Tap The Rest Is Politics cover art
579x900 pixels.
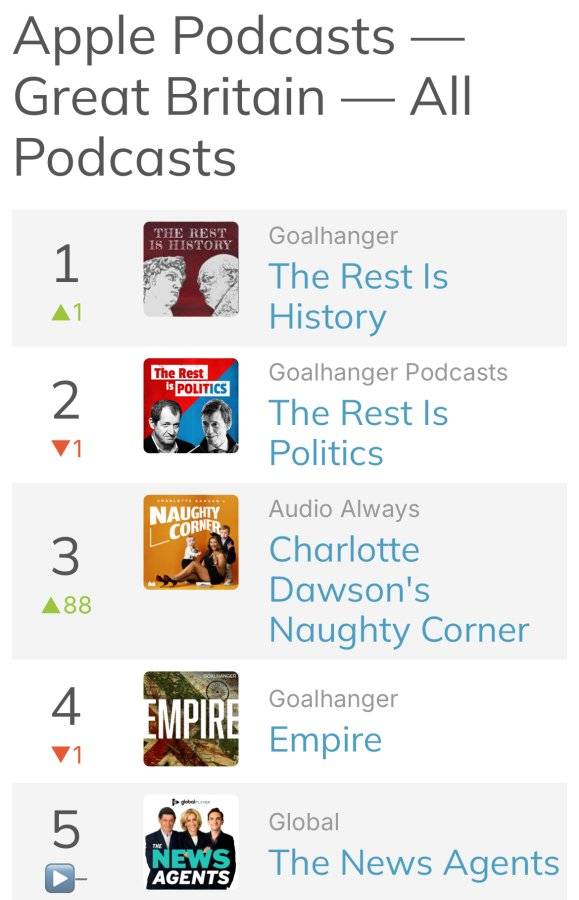[191, 406]
